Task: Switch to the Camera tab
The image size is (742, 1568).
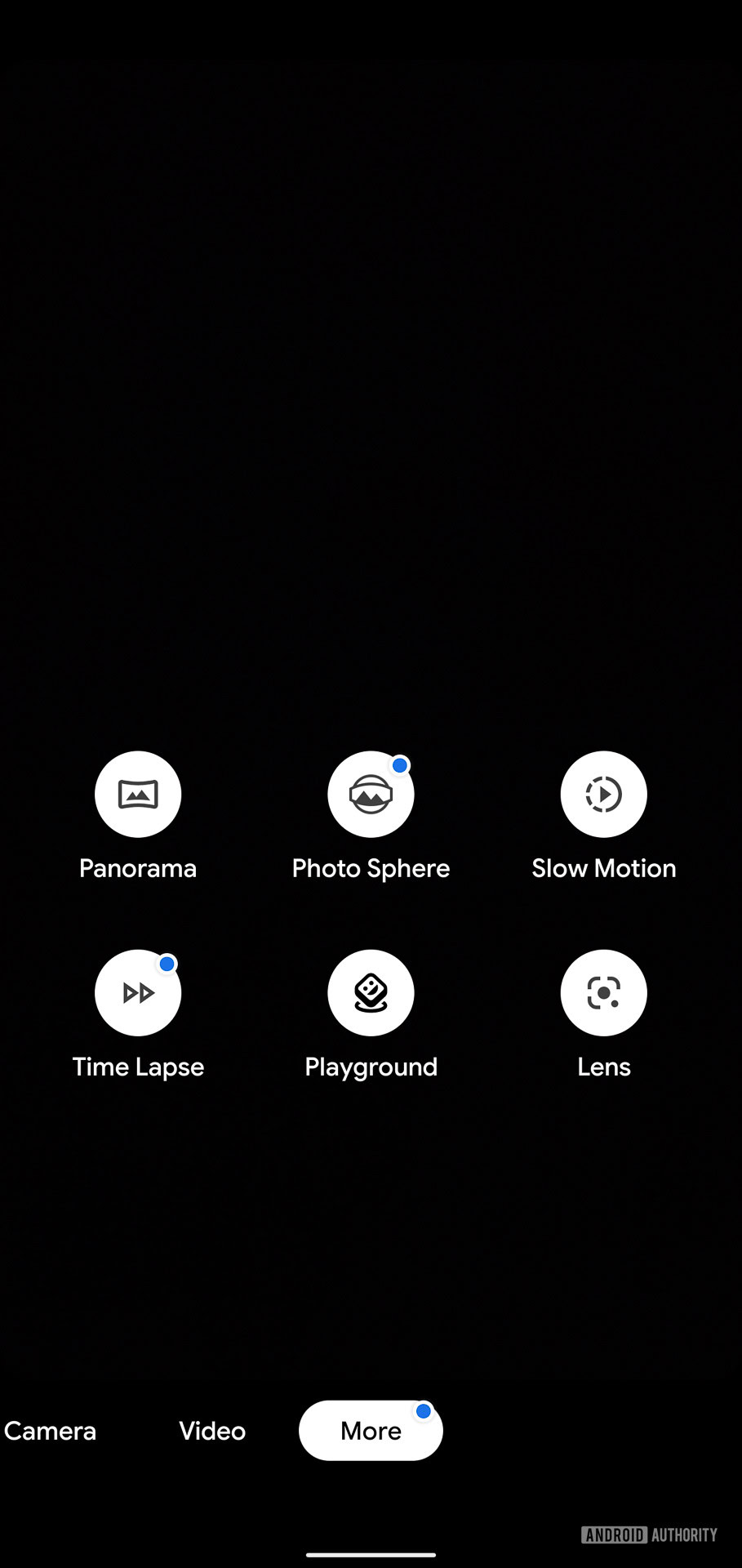Action: (x=51, y=1431)
